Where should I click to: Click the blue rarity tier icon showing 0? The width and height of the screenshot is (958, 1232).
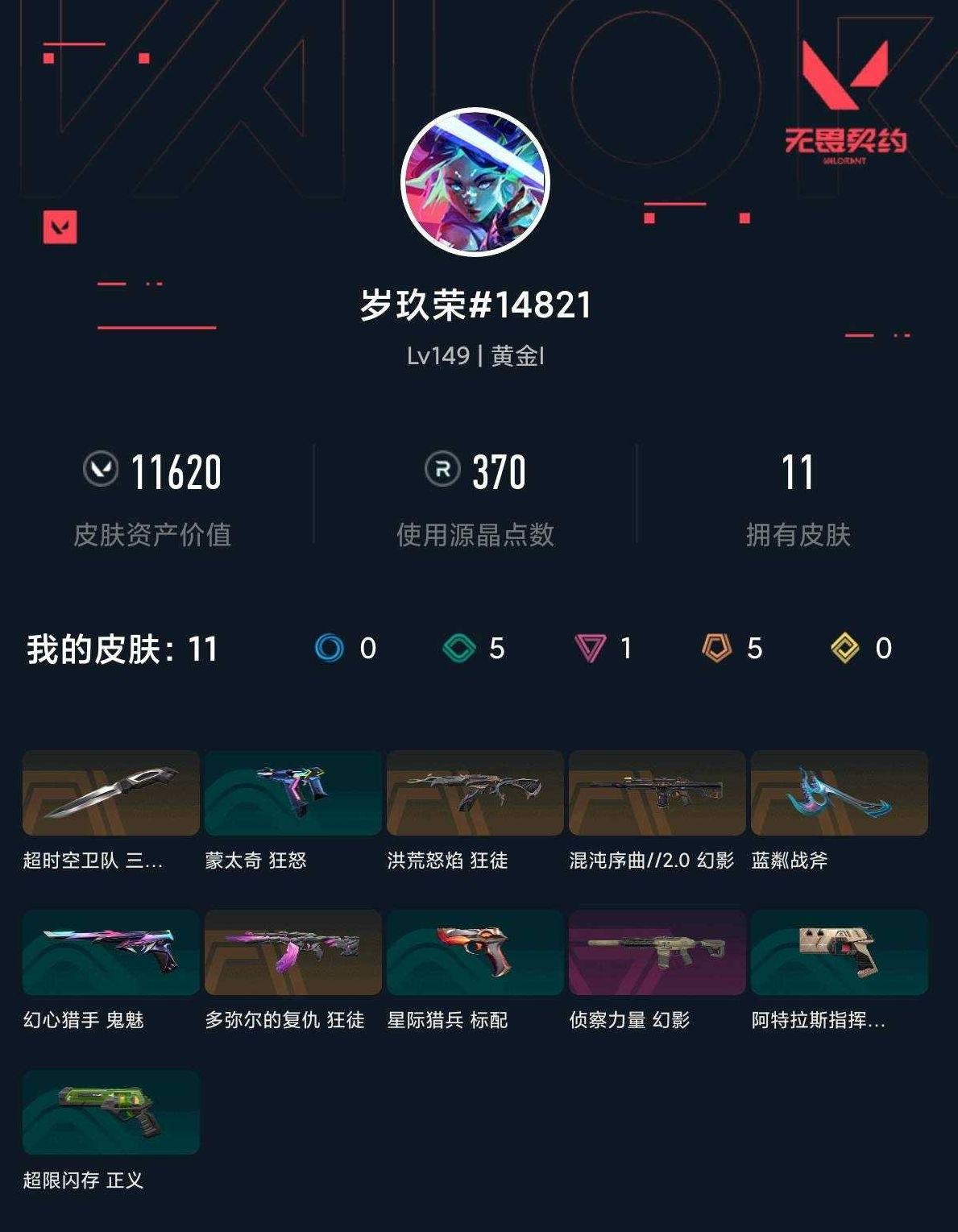pos(330,647)
